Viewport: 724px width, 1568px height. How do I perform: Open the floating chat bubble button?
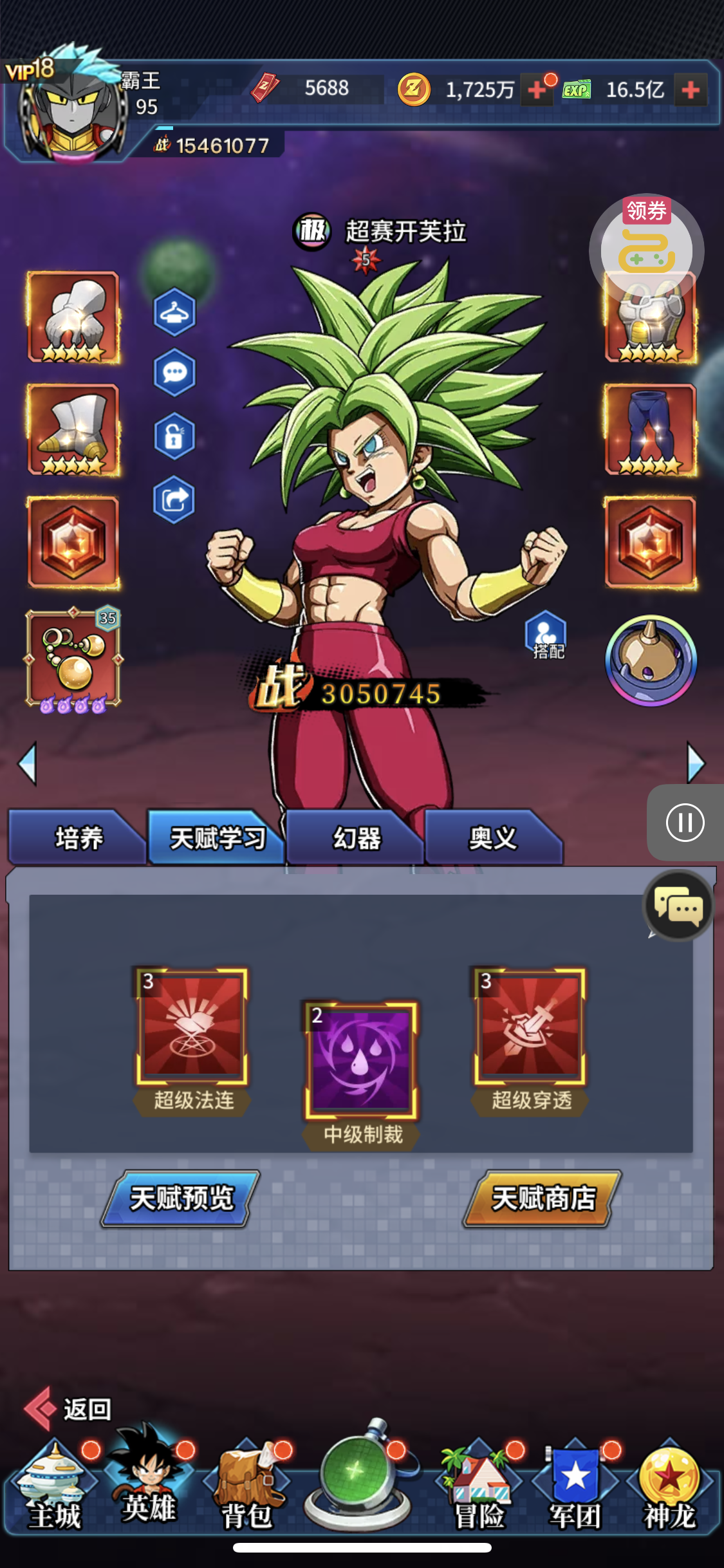[x=678, y=906]
